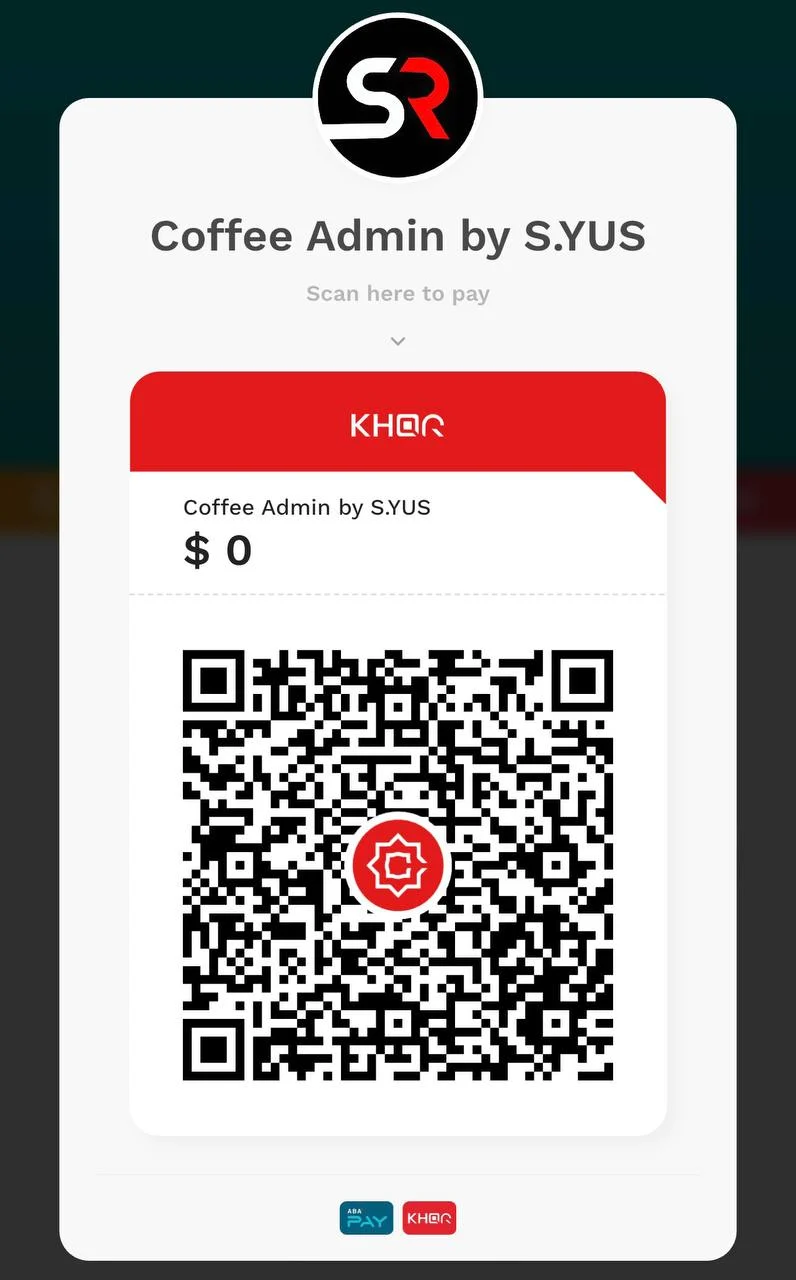796x1280 pixels.
Task: Tap the chevron under Scan here to pay
Action: 398,341
